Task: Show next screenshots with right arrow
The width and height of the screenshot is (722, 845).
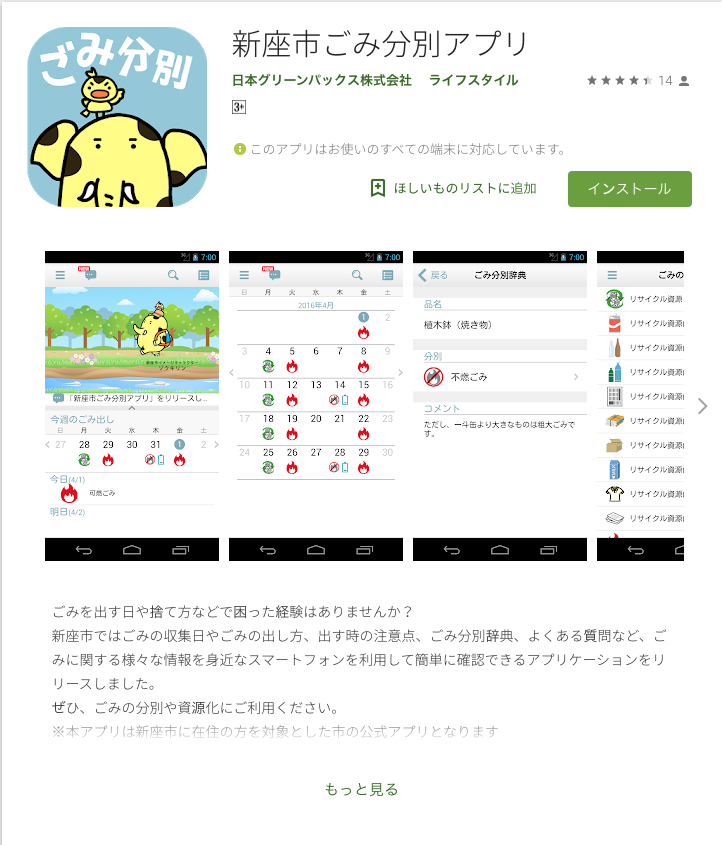Action: tap(702, 406)
